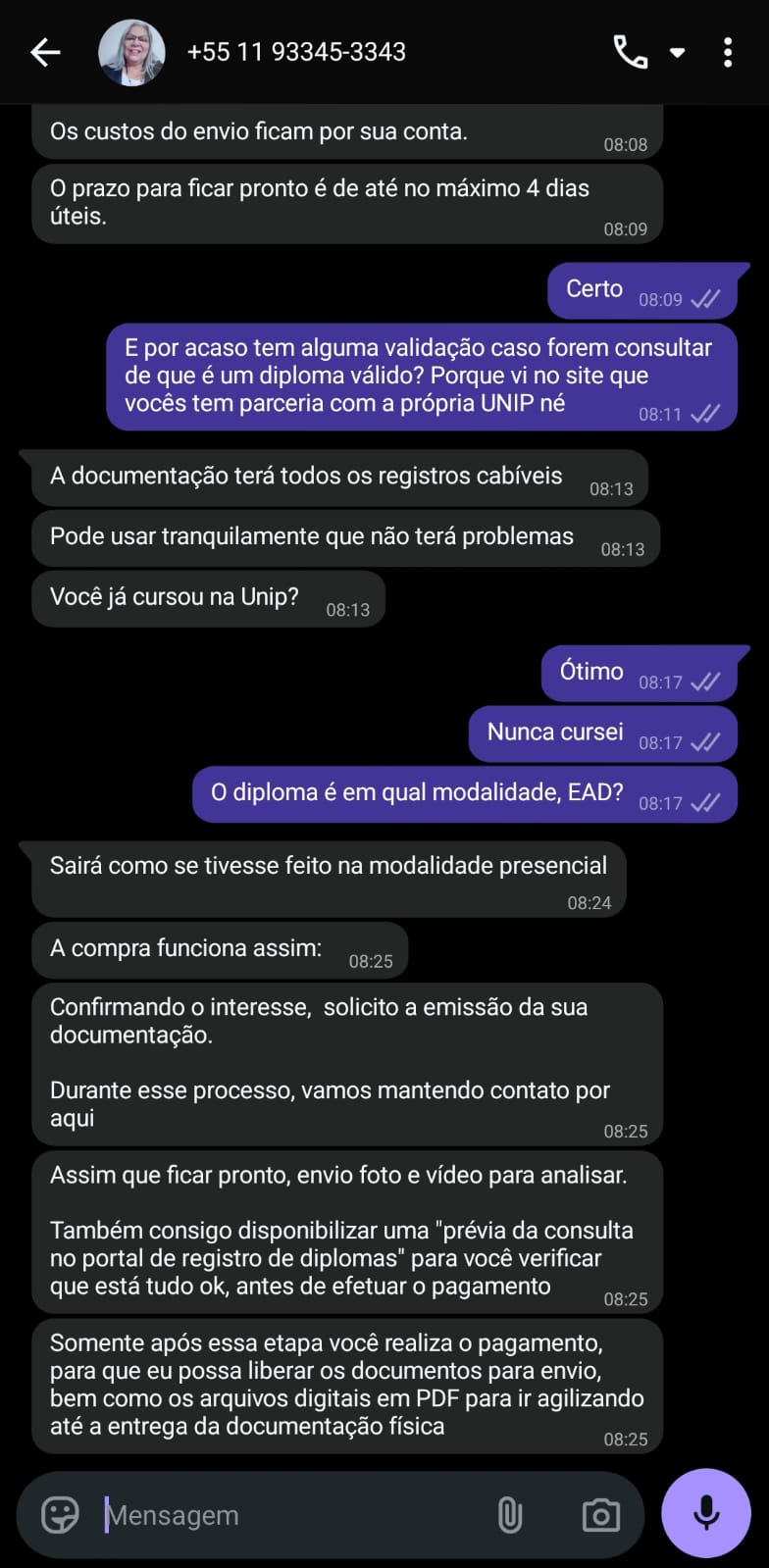Record a voice message with microphone button
769x1568 pixels.
(x=706, y=1513)
